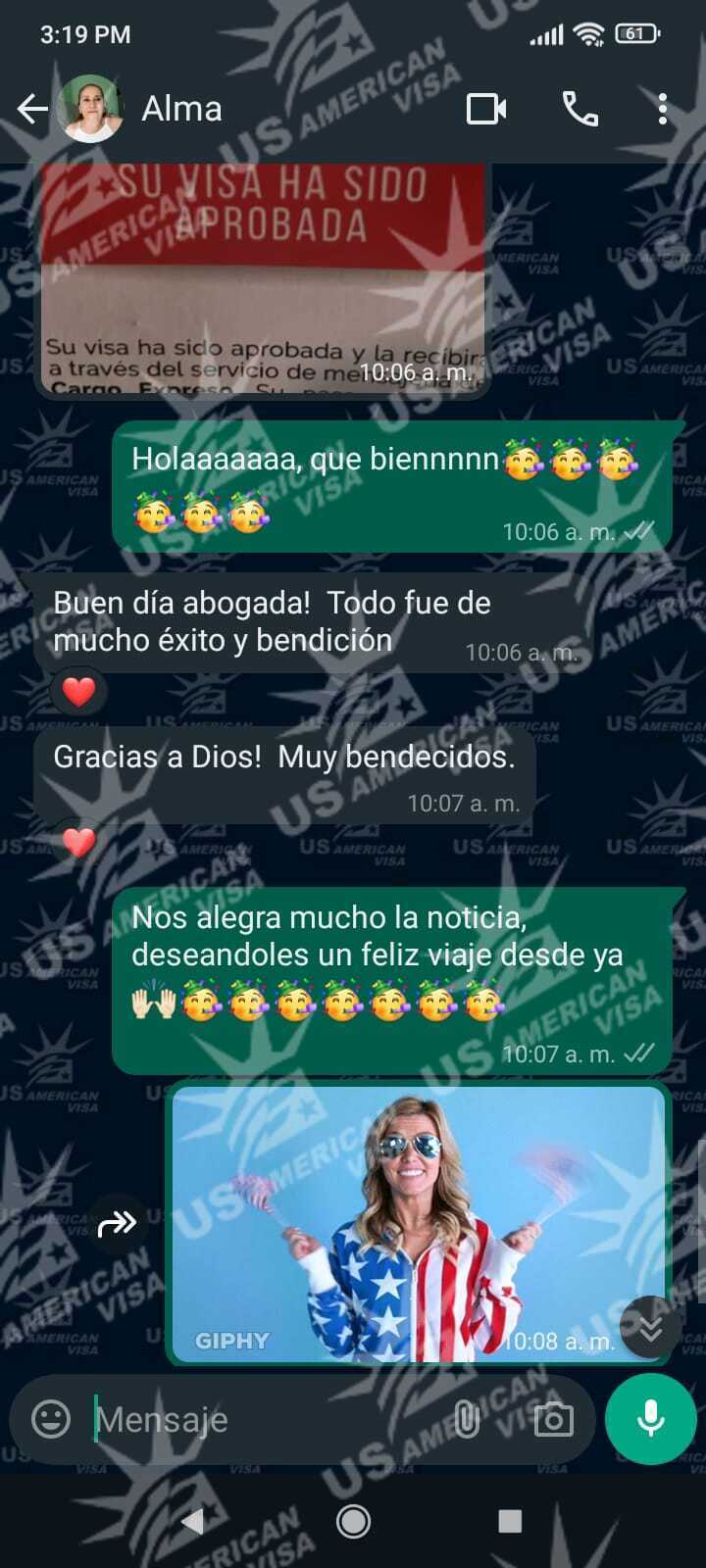Open Alma's contact profile
The image size is (706, 1568).
[x=181, y=109]
